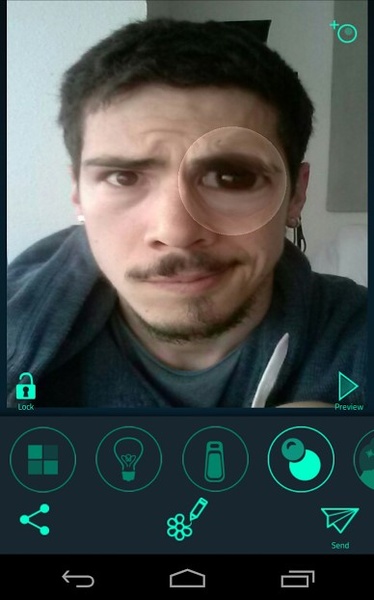
Task: Select the four-squares grid effect
Action: click(x=43, y=459)
